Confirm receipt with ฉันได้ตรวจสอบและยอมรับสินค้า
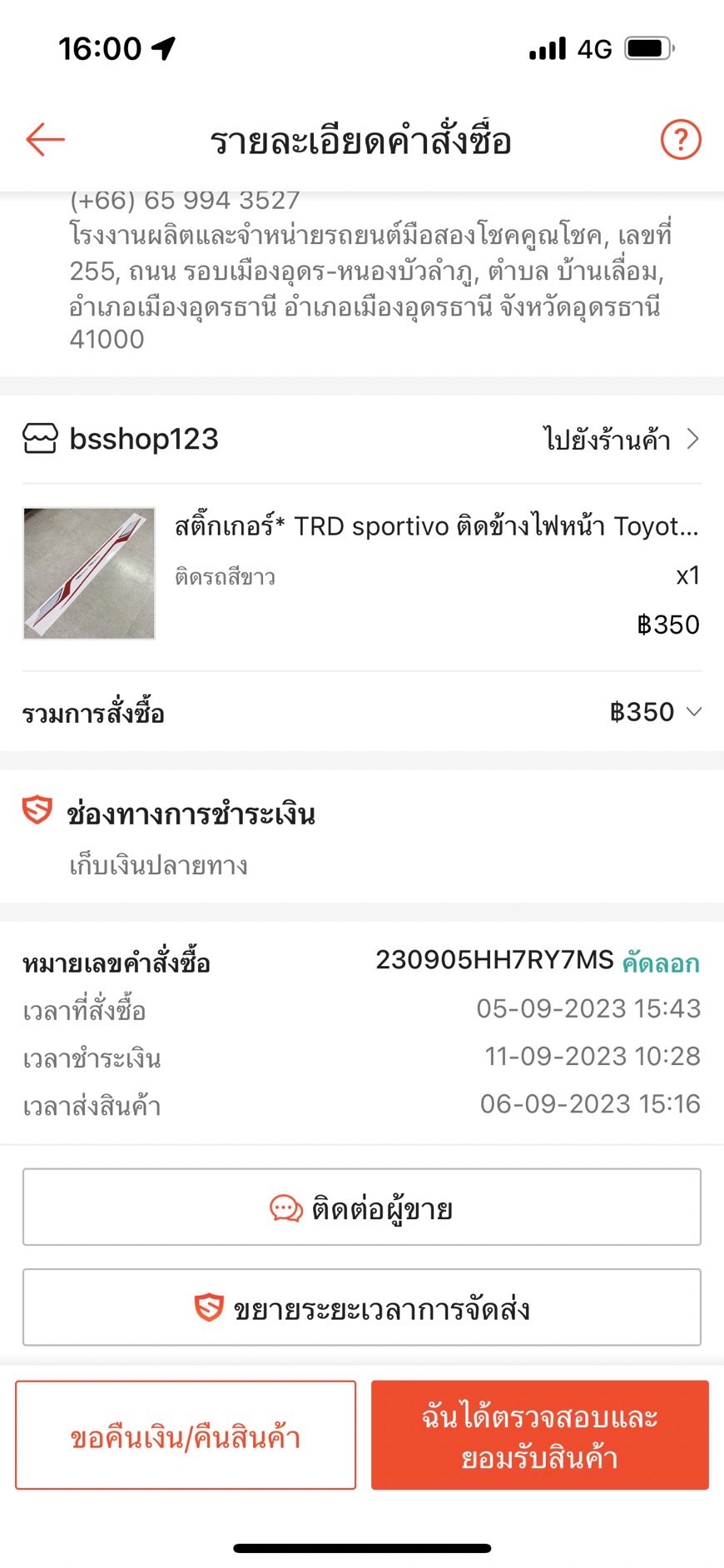 [539, 1436]
